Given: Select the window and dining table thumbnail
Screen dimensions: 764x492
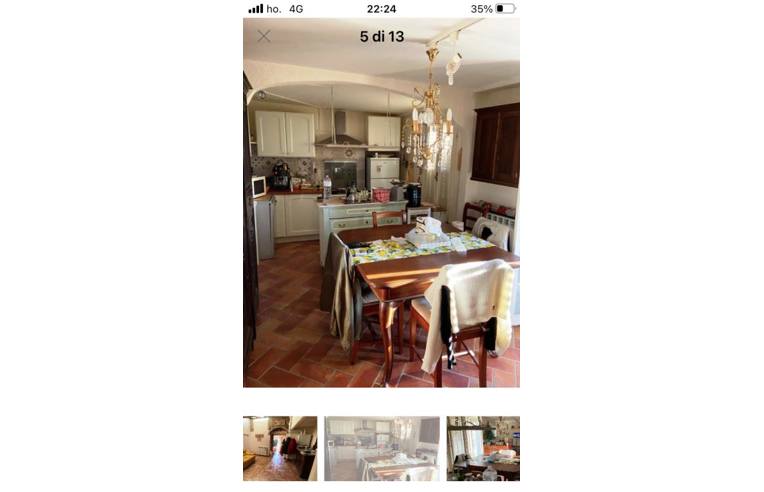Looking at the screenshot, I should [x=483, y=449].
